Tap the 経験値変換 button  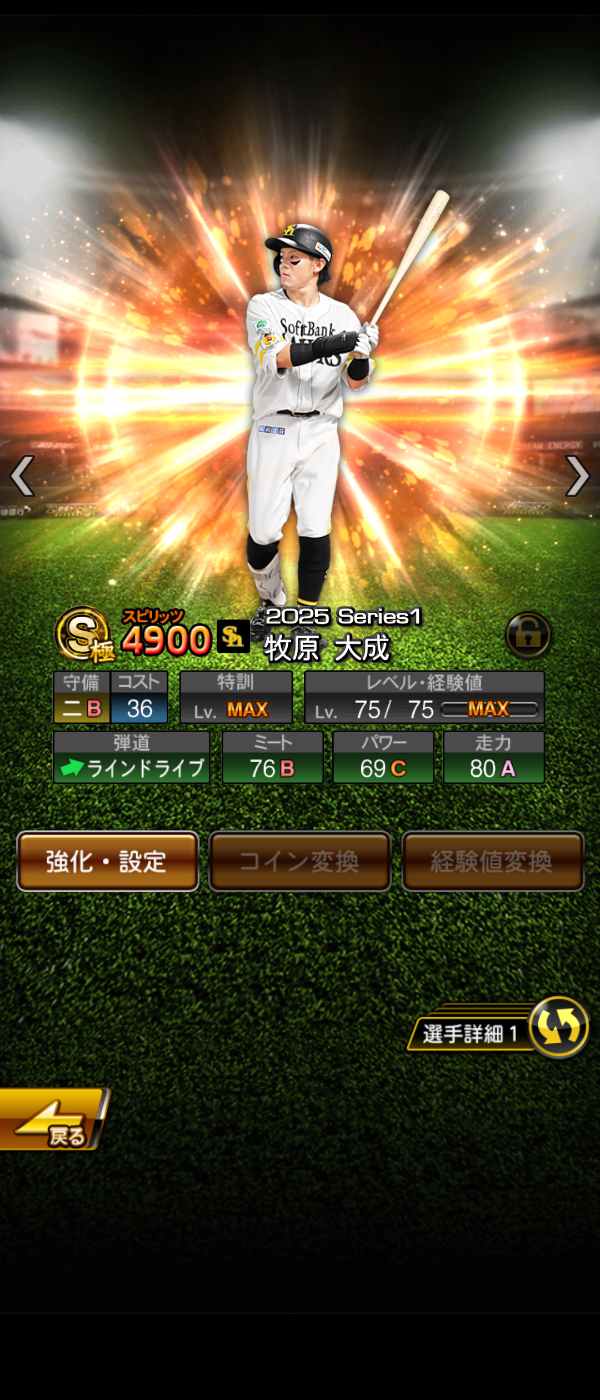pyautogui.click(x=492, y=861)
